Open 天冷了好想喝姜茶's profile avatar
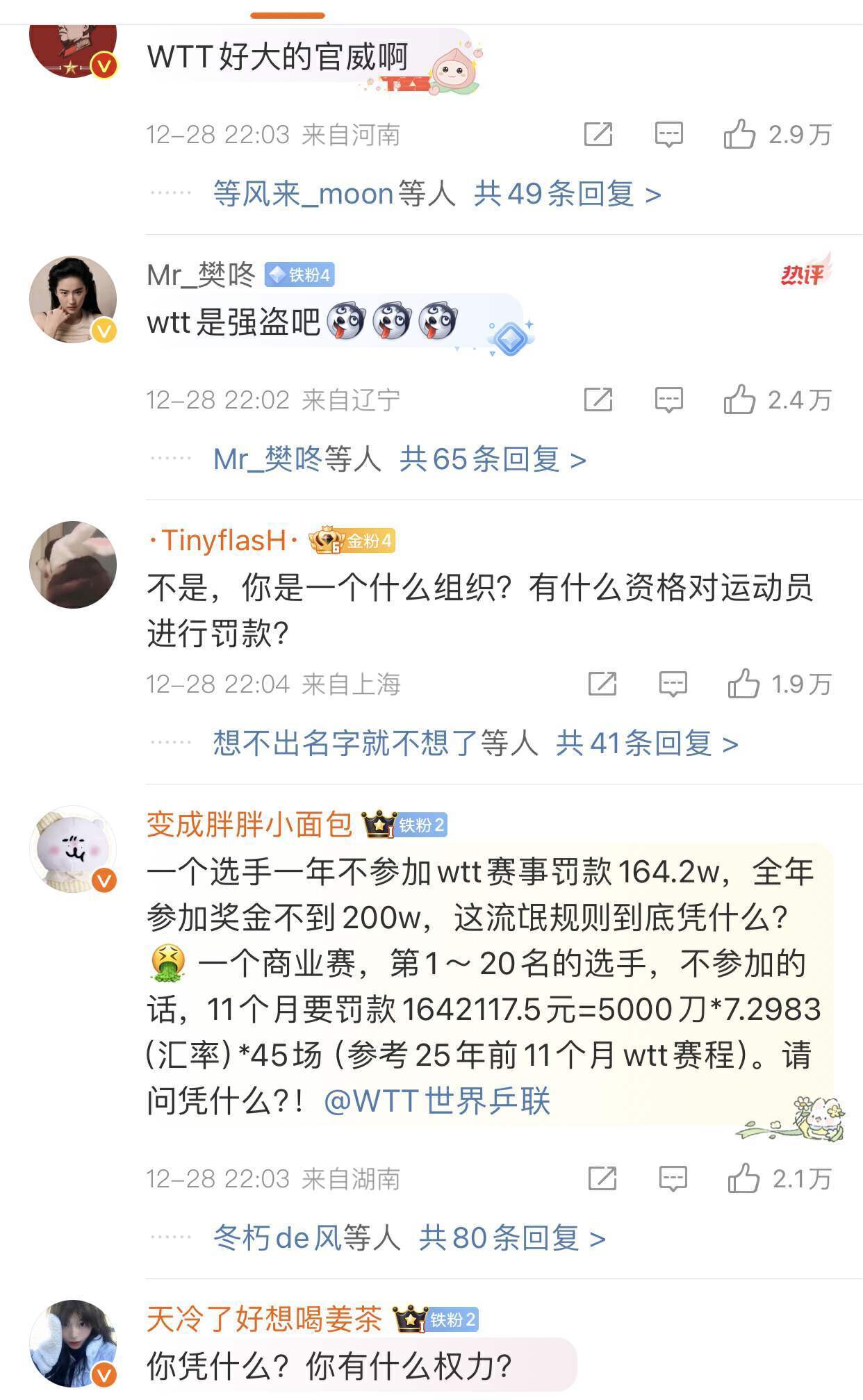 [x=72, y=1344]
